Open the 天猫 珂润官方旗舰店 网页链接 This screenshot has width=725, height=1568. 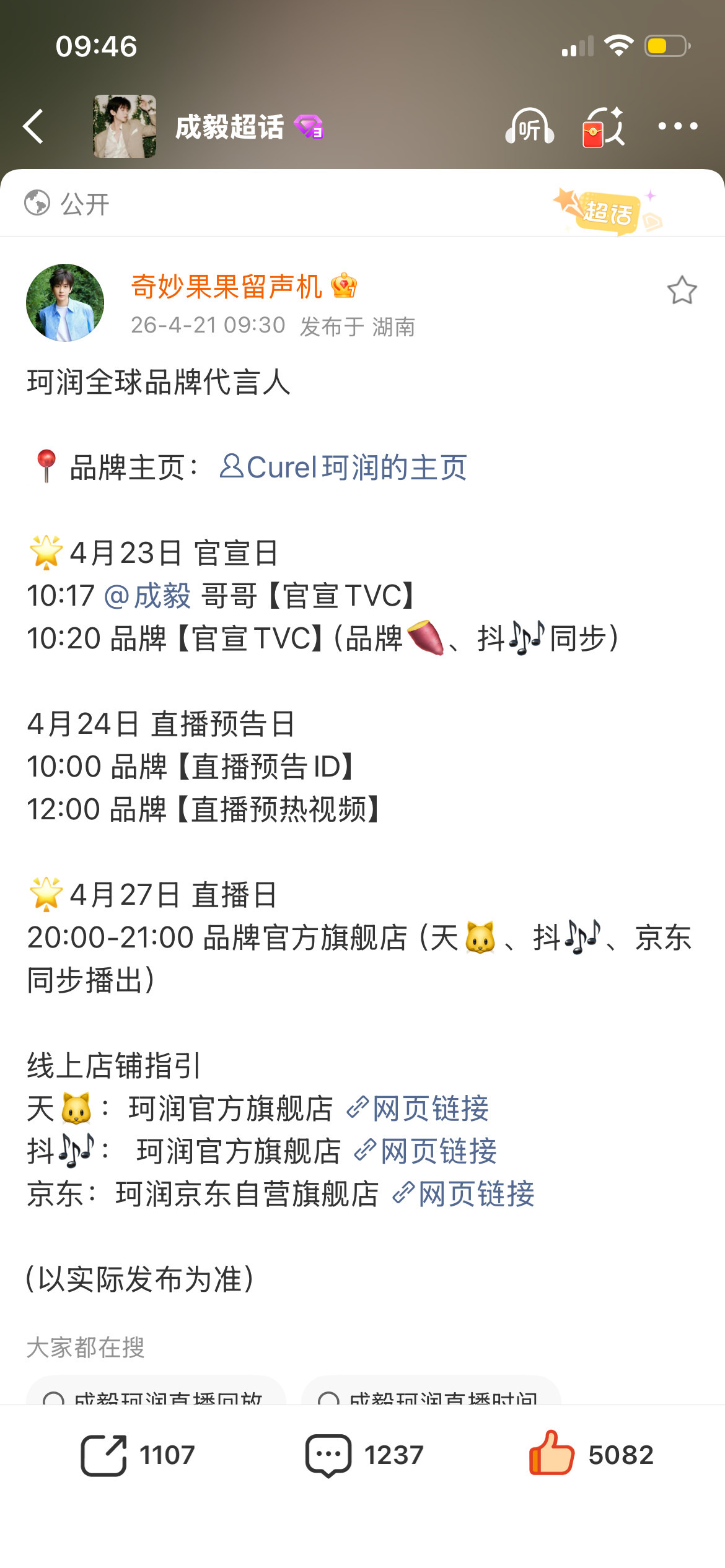click(x=428, y=1110)
